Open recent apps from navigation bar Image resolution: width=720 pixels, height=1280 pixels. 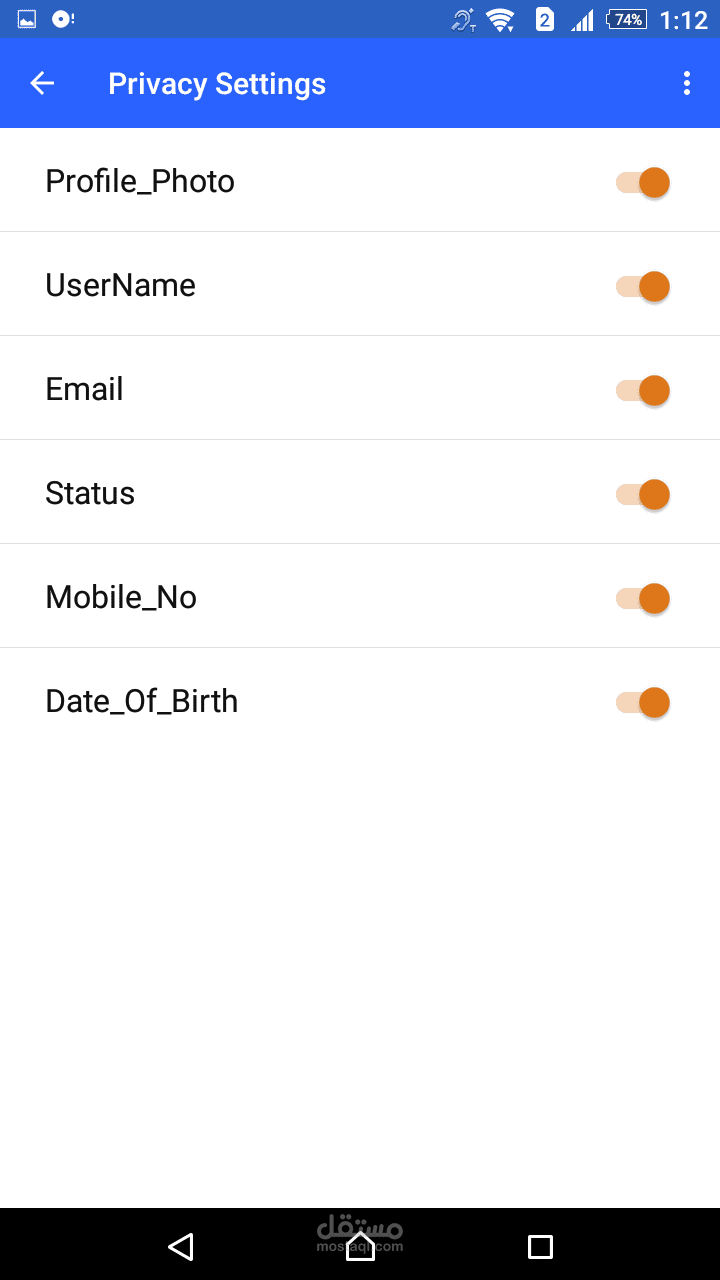(x=540, y=1246)
